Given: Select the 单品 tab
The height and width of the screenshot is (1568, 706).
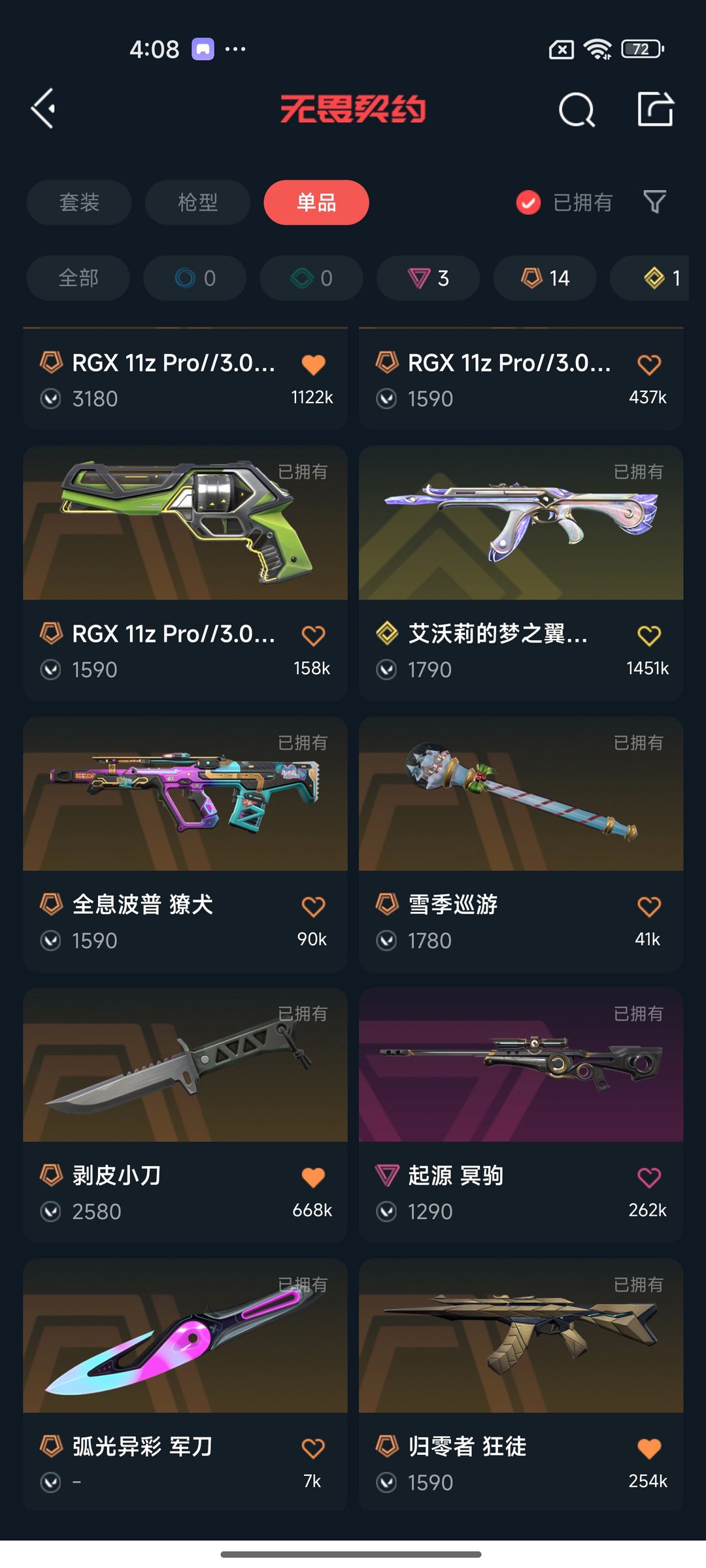Looking at the screenshot, I should pos(315,203).
